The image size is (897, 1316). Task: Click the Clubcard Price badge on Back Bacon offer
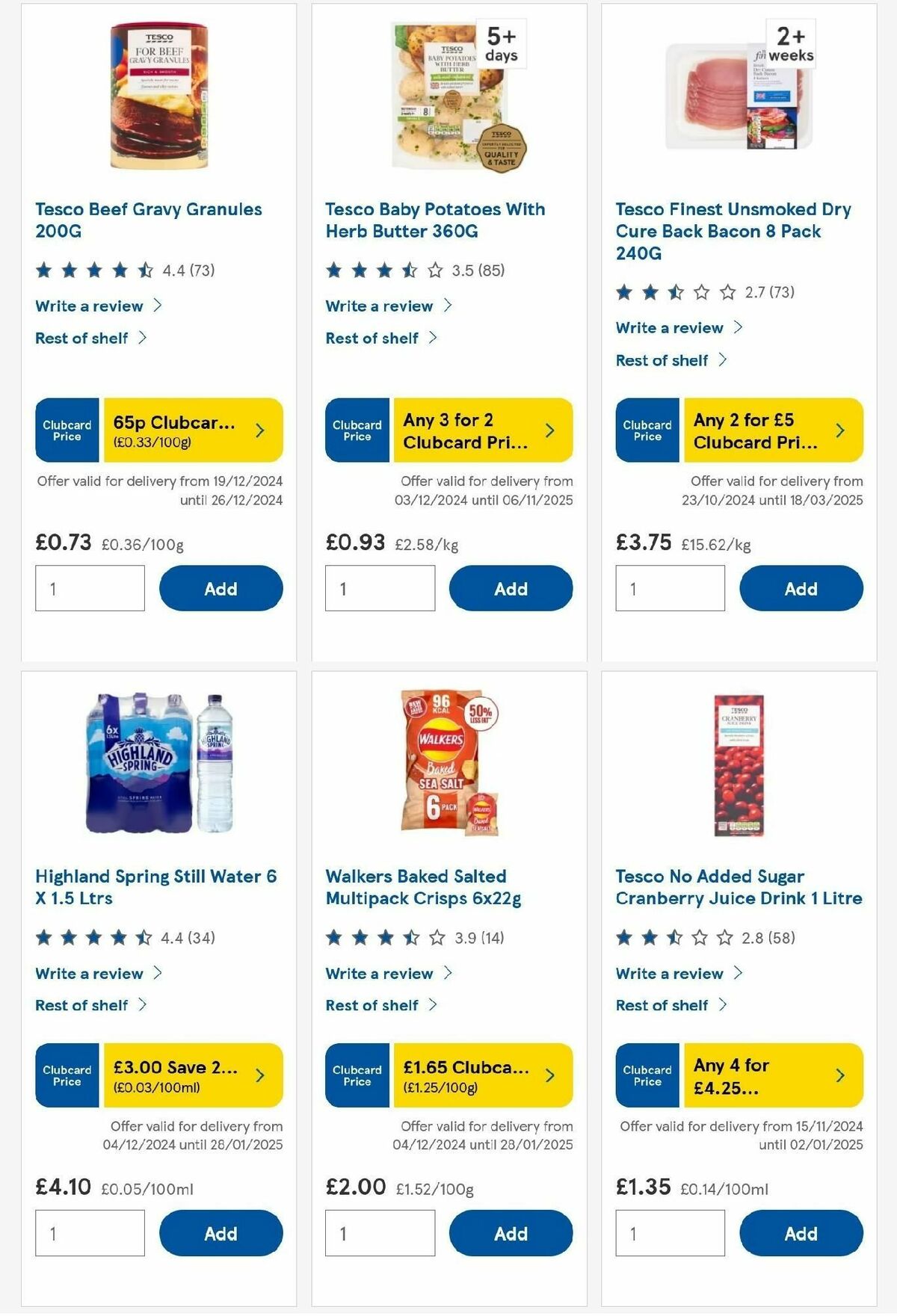[x=647, y=430]
